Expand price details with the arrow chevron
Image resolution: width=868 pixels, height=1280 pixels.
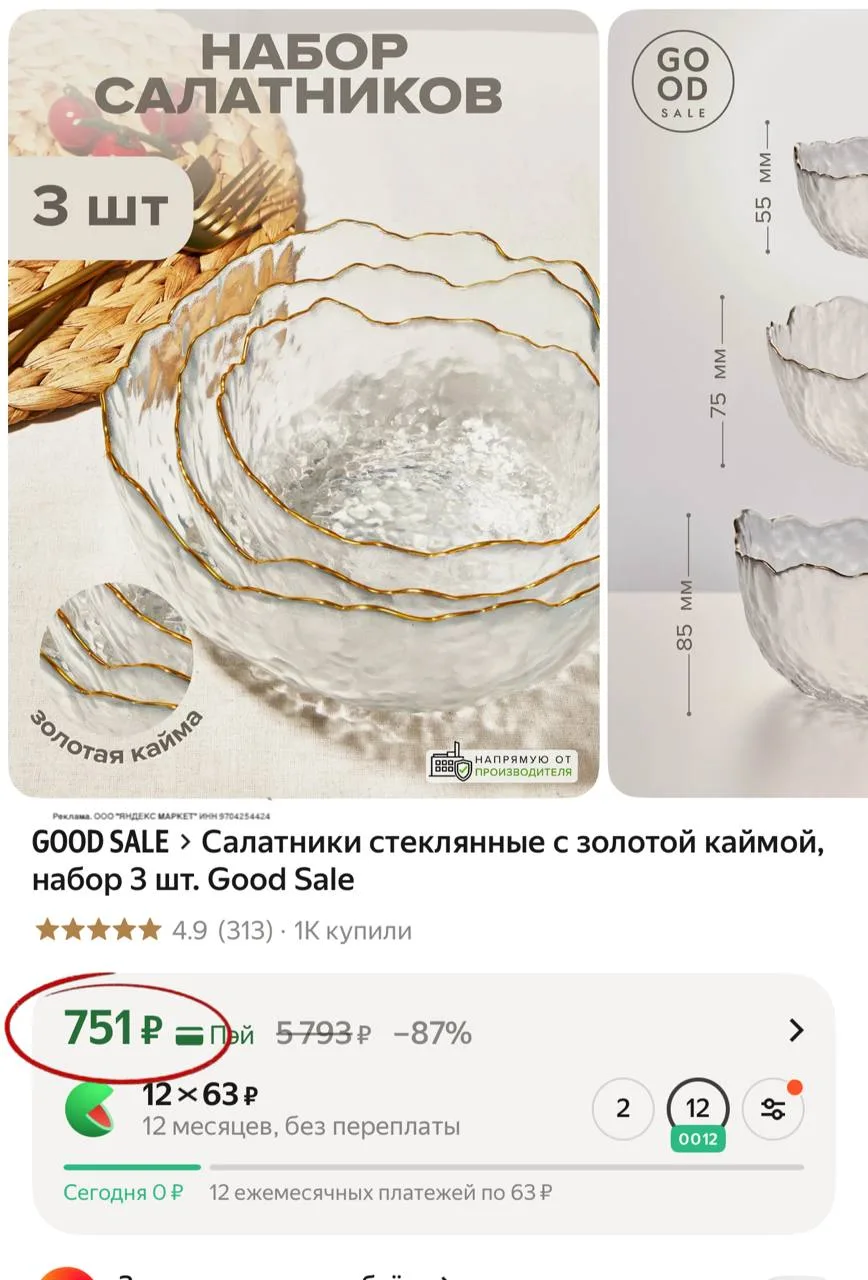pos(796,1031)
